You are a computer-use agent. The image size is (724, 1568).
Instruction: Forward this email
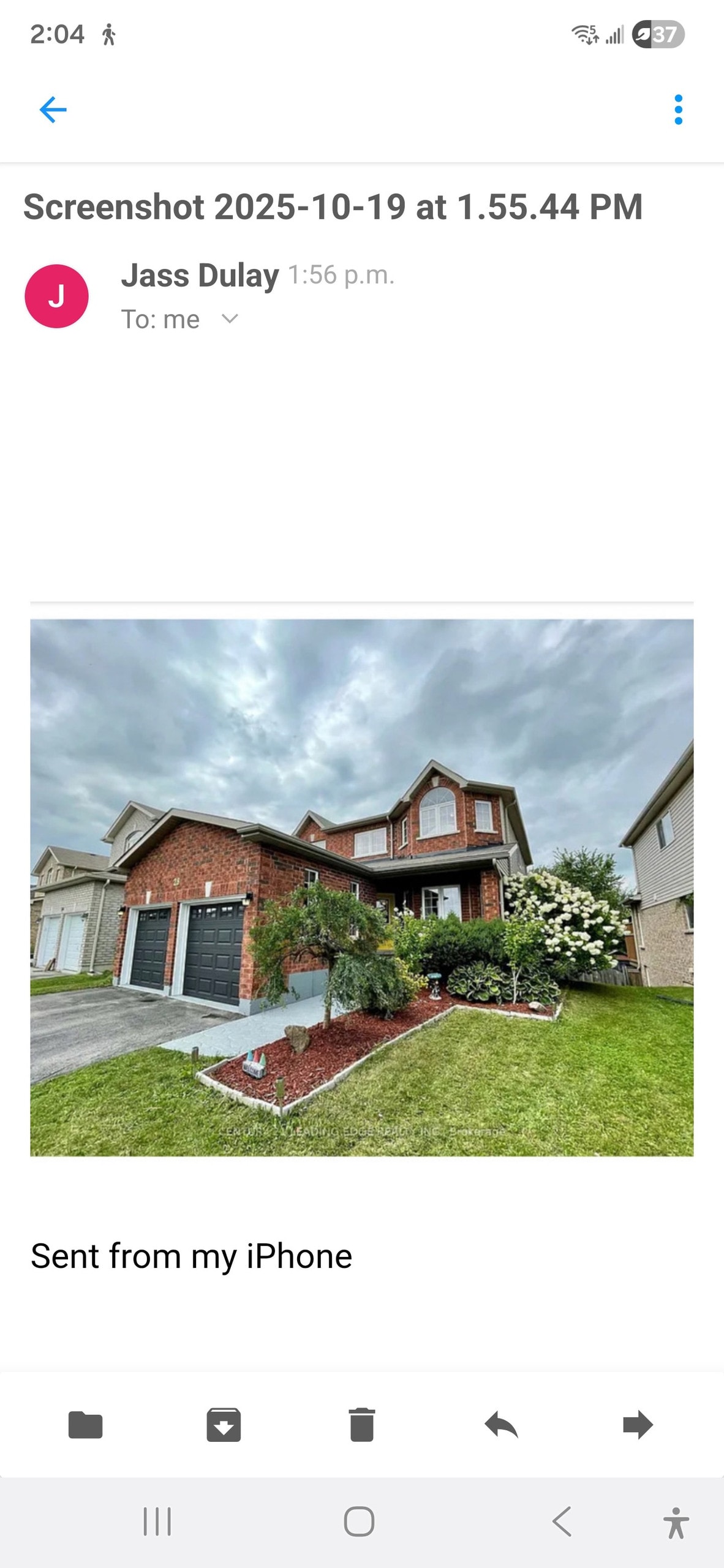[x=638, y=1424]
